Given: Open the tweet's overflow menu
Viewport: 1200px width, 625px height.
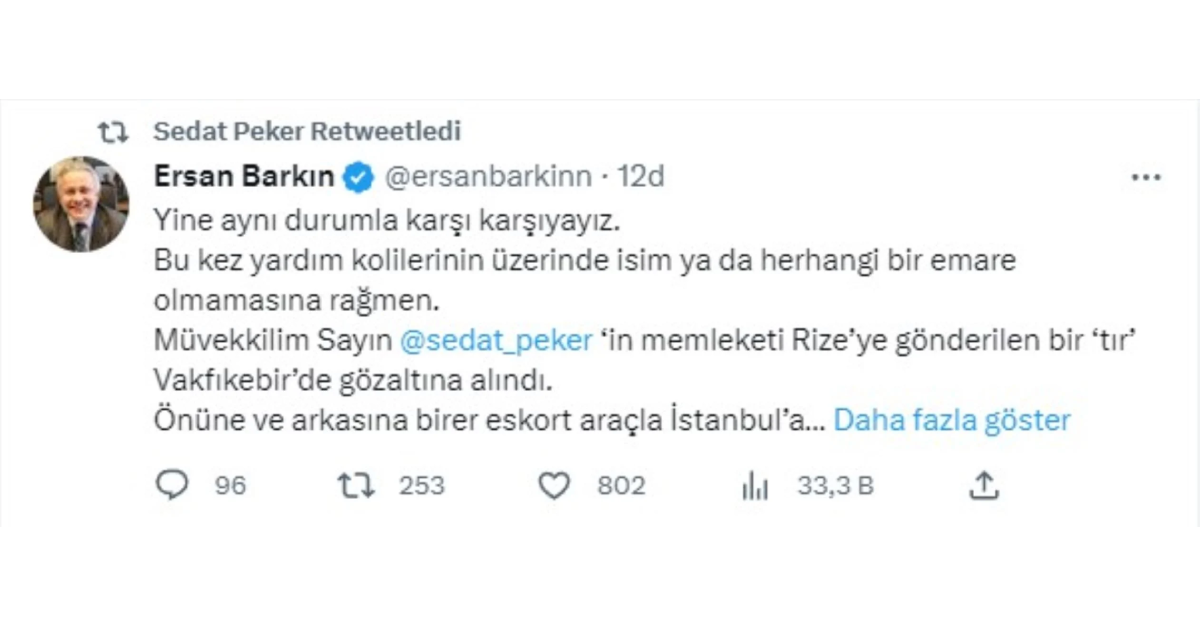Looking at the screenshot, I should [x=1145, y=177].
